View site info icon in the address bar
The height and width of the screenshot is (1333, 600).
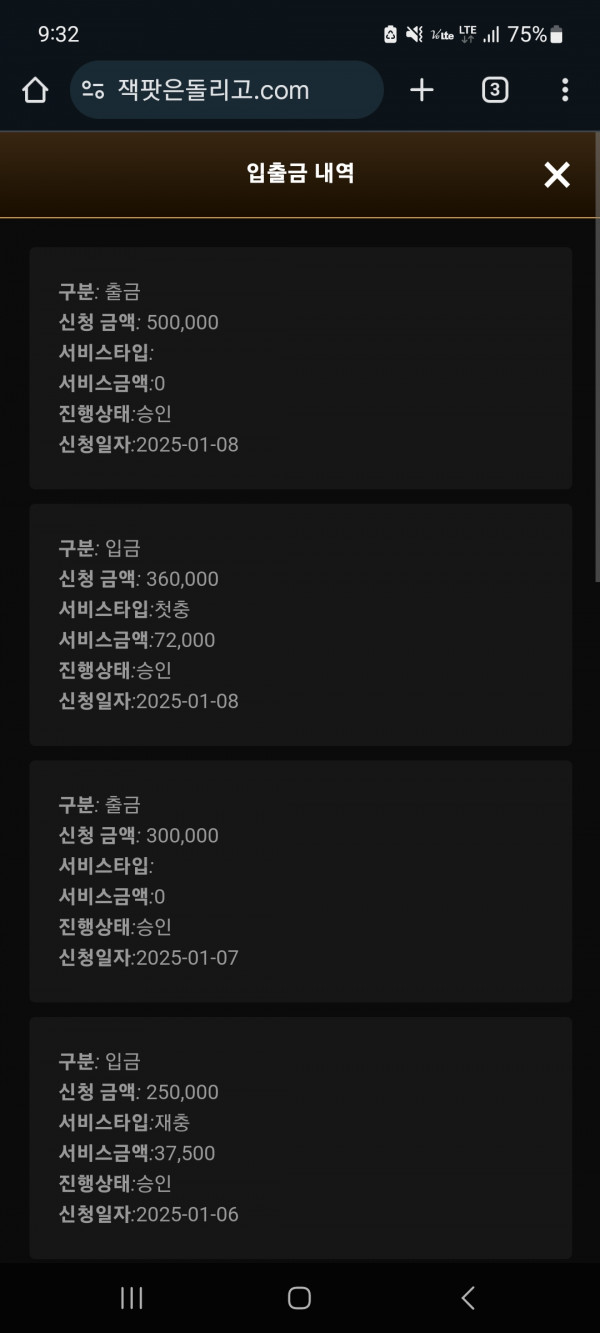(93, 90)
